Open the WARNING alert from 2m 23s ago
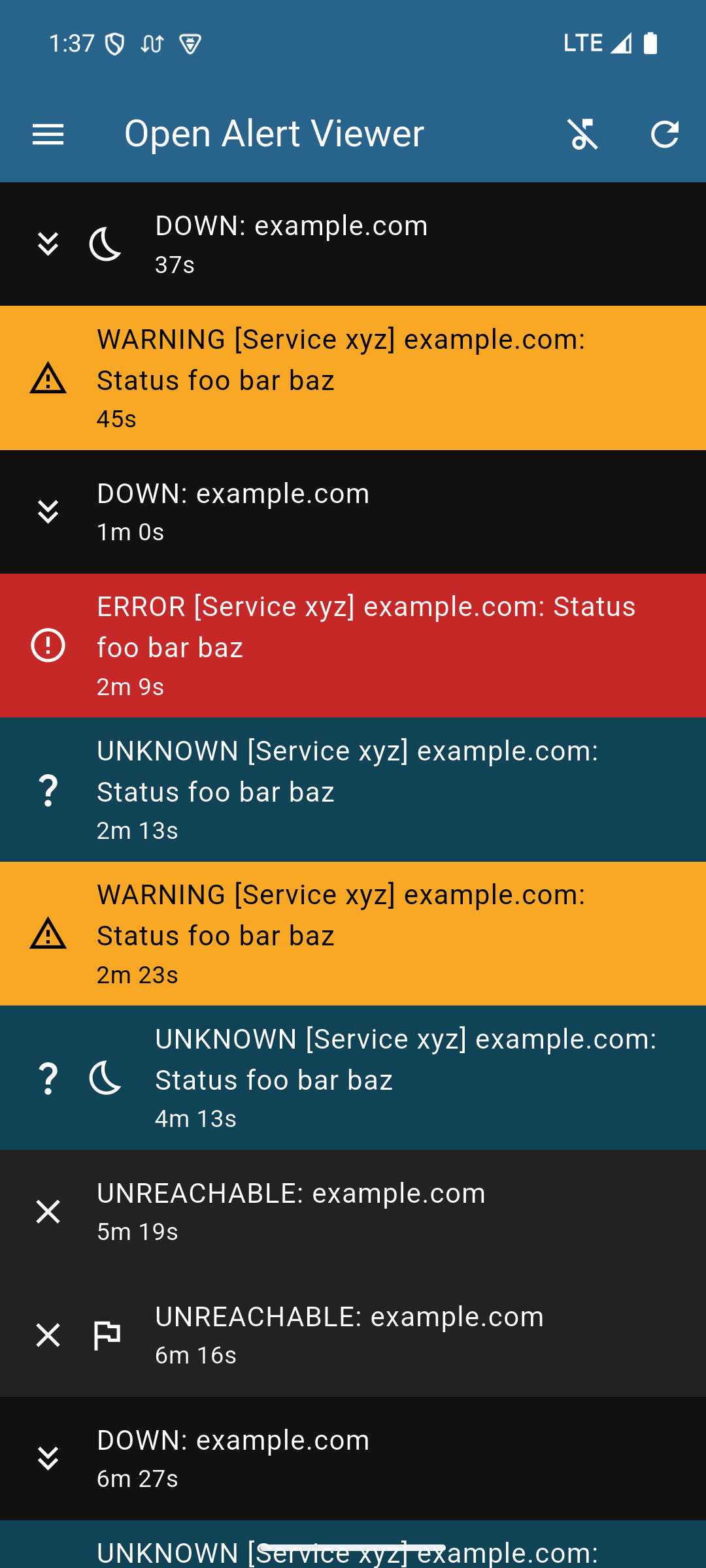 (x=353, y=934)
